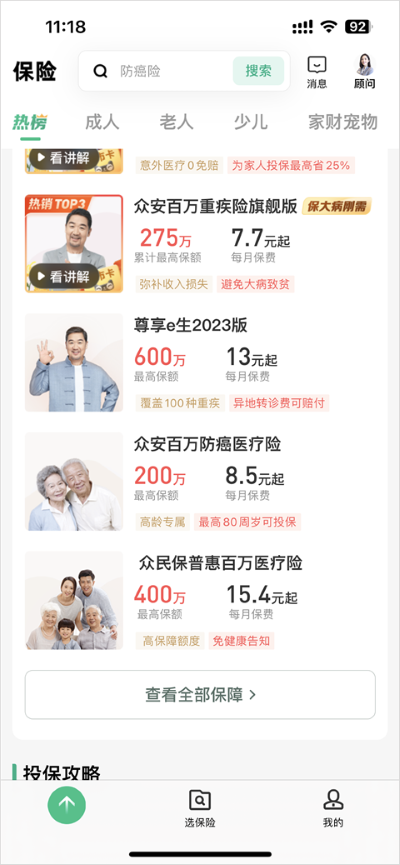Image resolution: width=400 pixels, height=865 pixels.
Task: Go to the 选保险 tab
Action: [200, 809]
